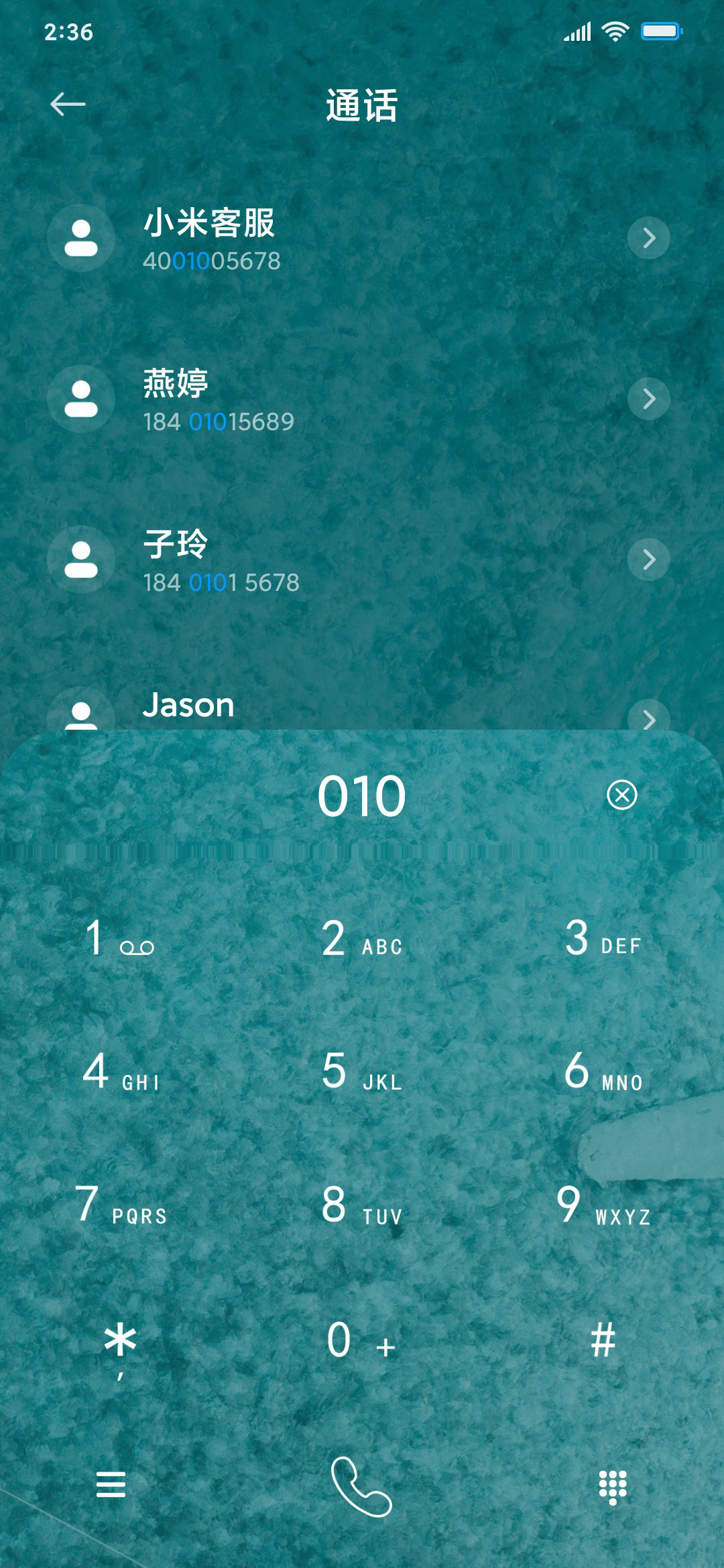Start the call with the phone button

(361, 1486)
